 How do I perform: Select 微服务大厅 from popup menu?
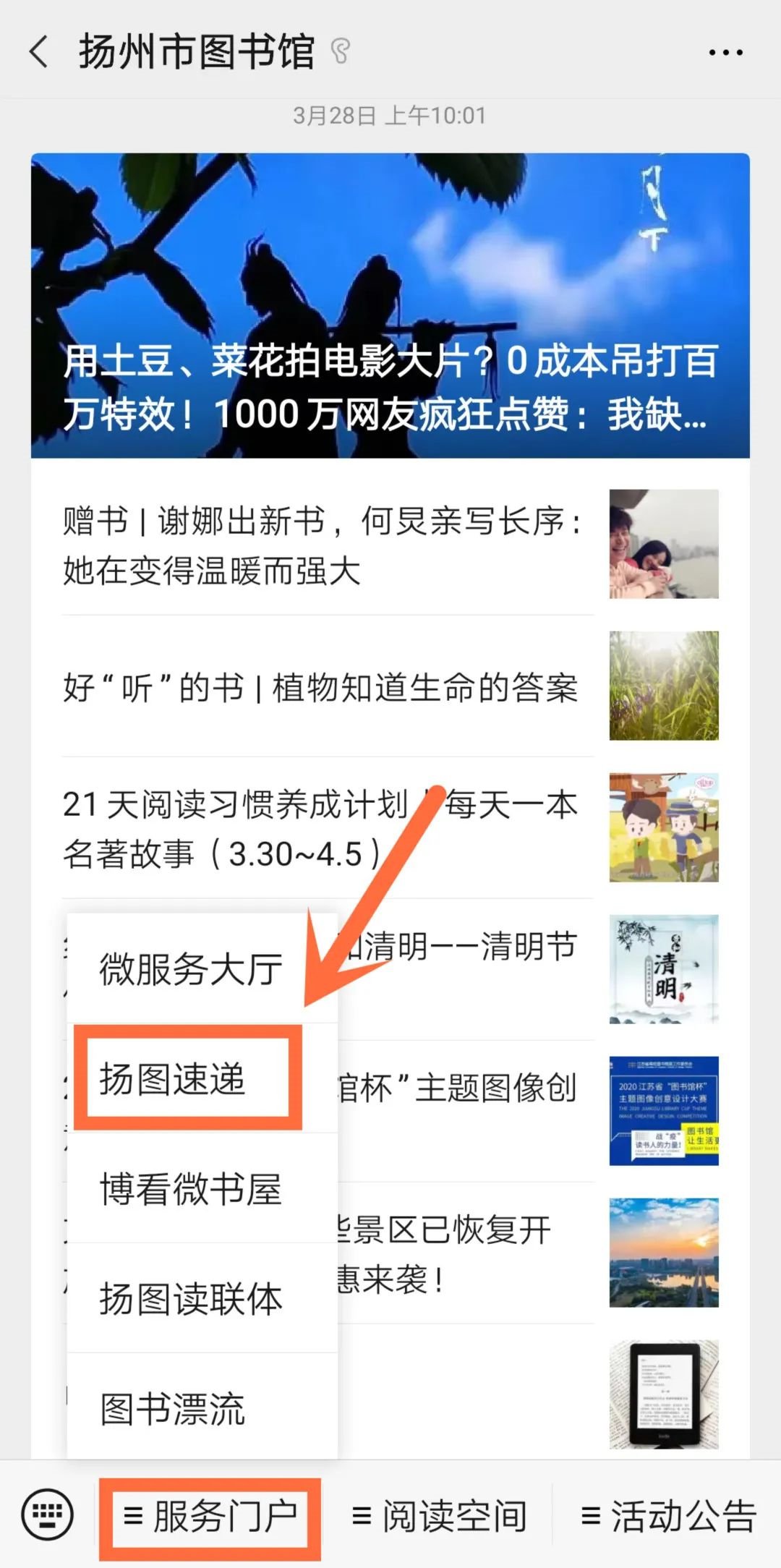[x=191, y=969]
